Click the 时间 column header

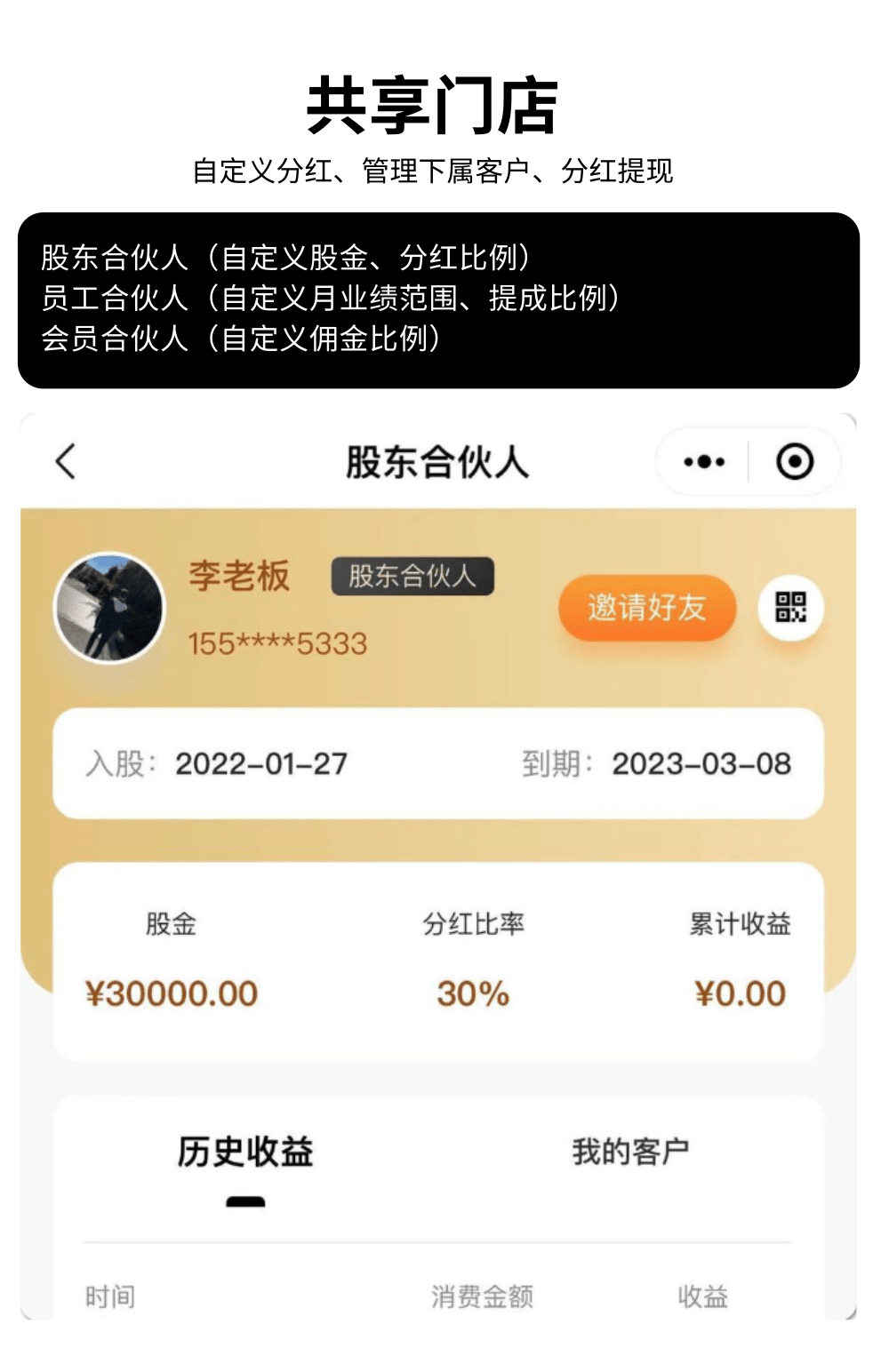pyautogui.click(x=110, y=1298)
